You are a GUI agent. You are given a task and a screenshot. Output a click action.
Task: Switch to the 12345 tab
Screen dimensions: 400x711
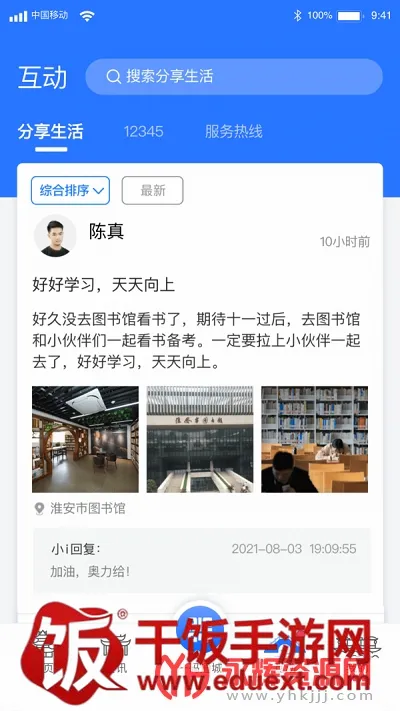tap(143, 132)
